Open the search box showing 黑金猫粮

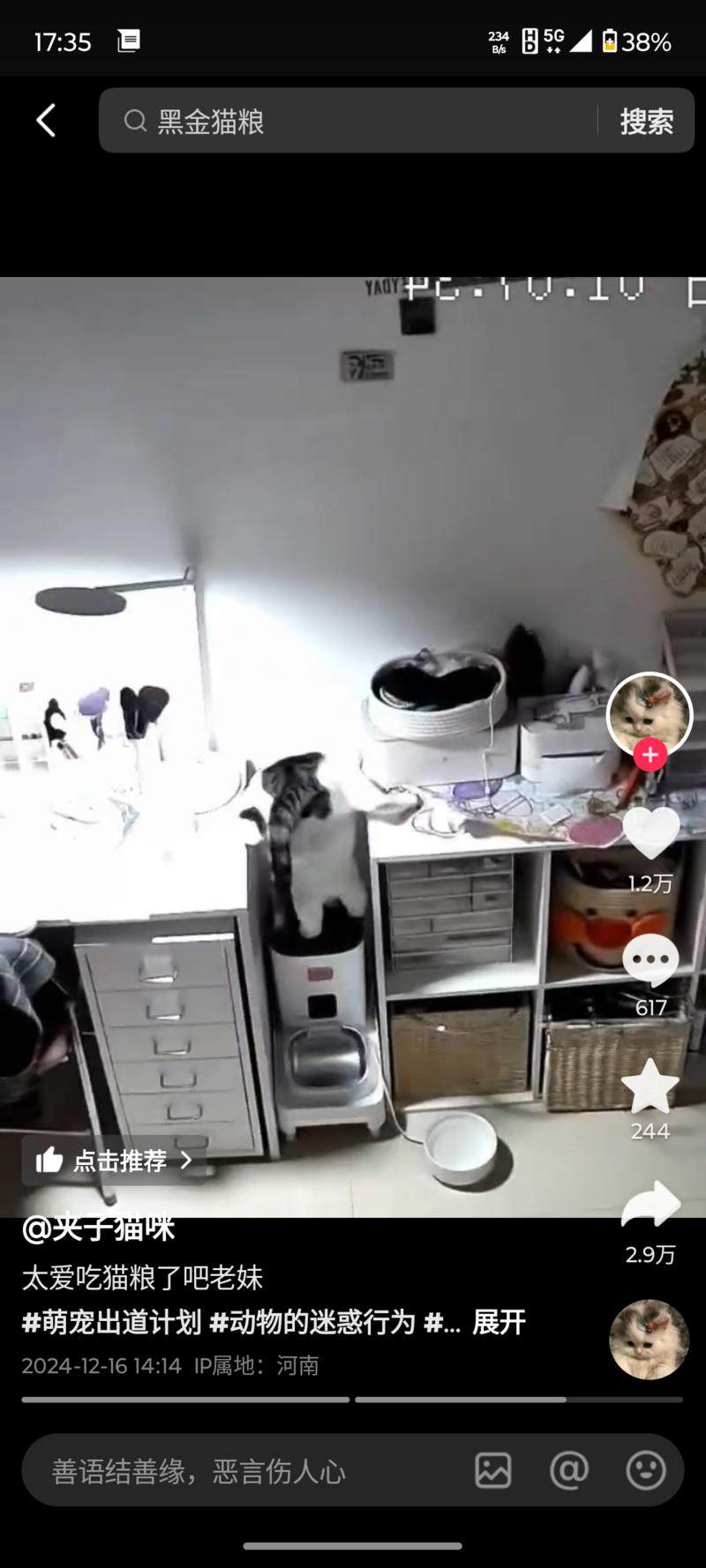(x=353, y=121)
